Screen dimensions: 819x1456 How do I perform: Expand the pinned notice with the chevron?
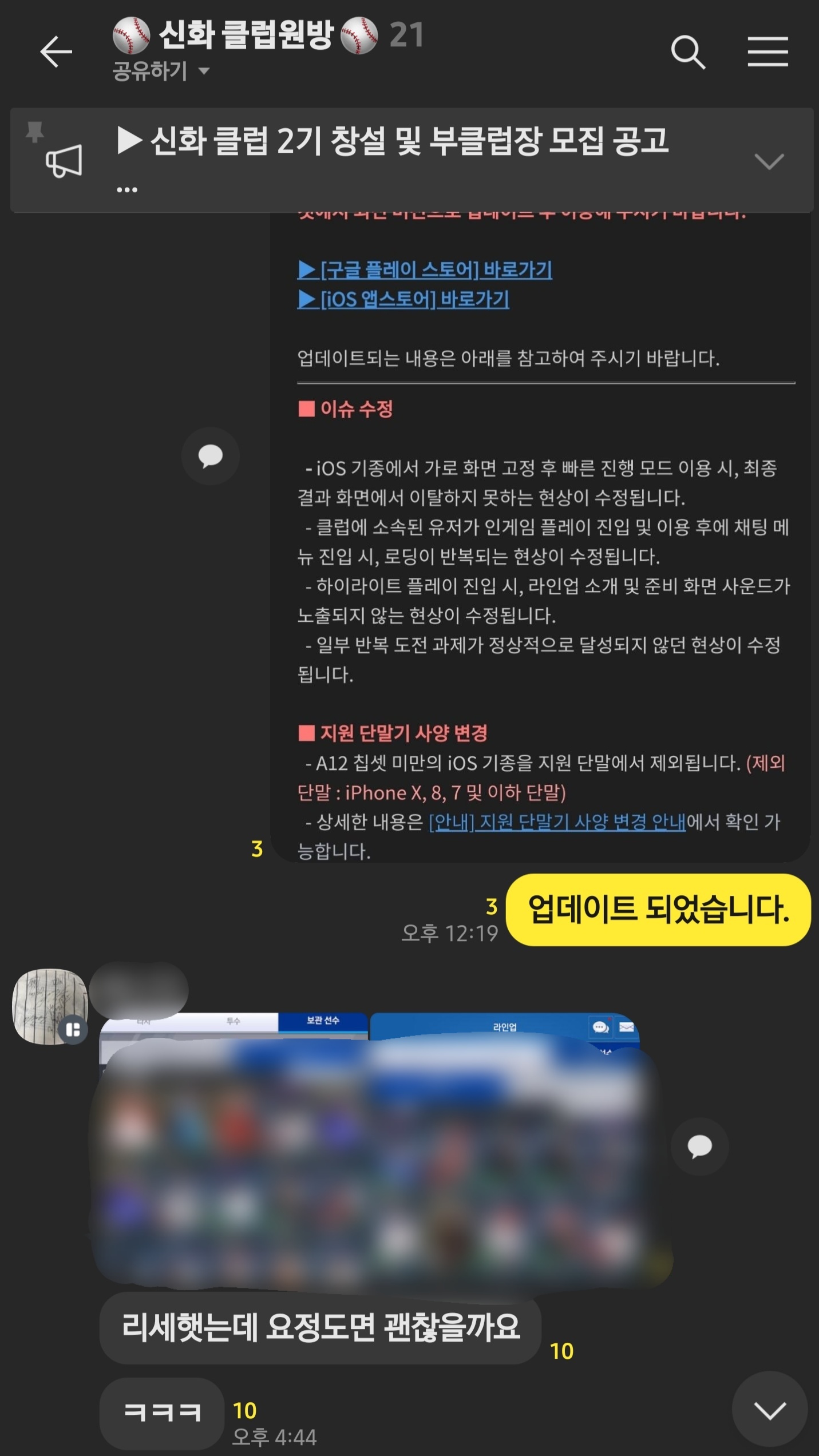pos(769,161)
